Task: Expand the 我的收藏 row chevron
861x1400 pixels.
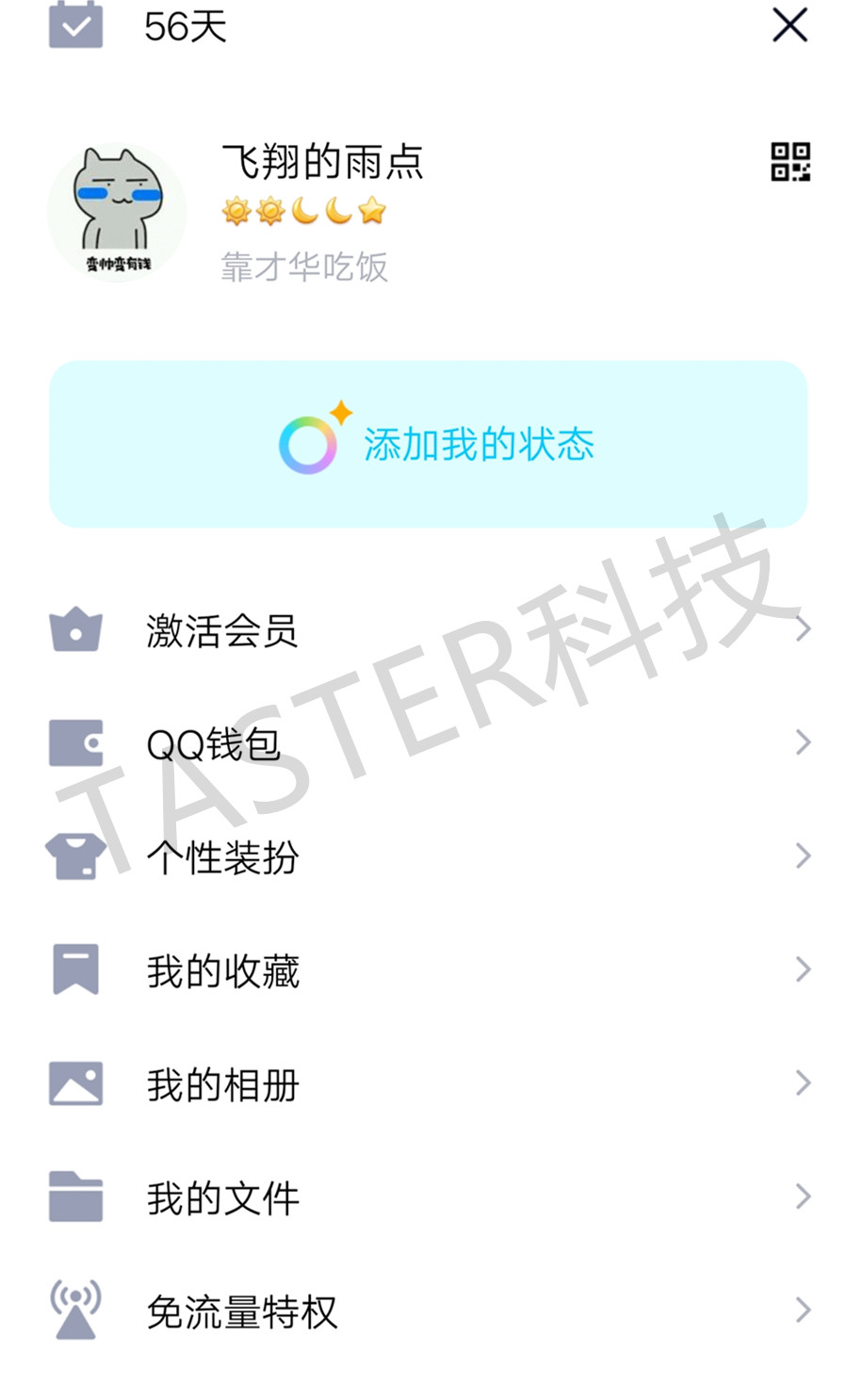Action: click(804, 969)
